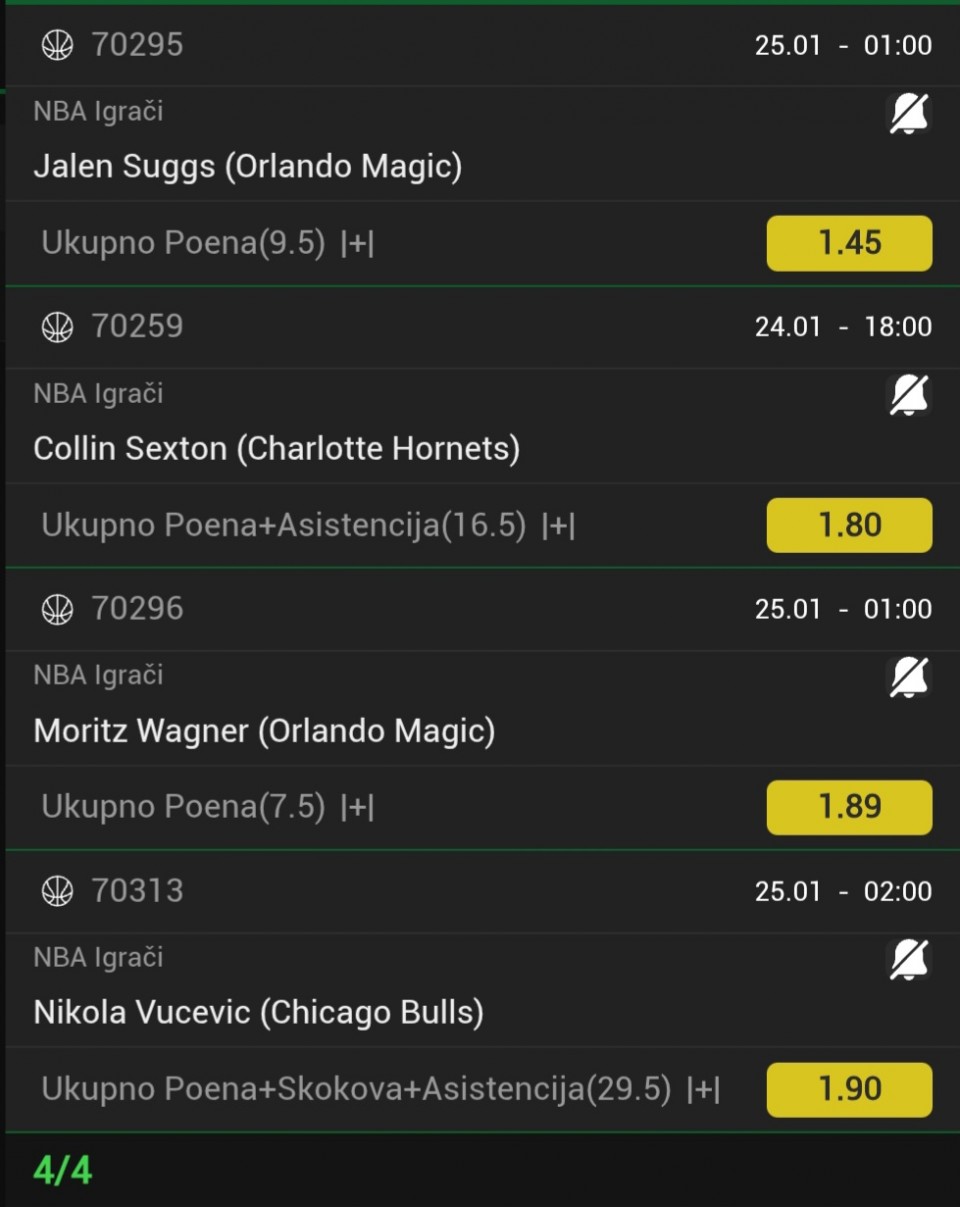Screen dimensions: 960x1207
Task: Open the Jalen Suggs (Orlando Magic) event
Action: 248,166
